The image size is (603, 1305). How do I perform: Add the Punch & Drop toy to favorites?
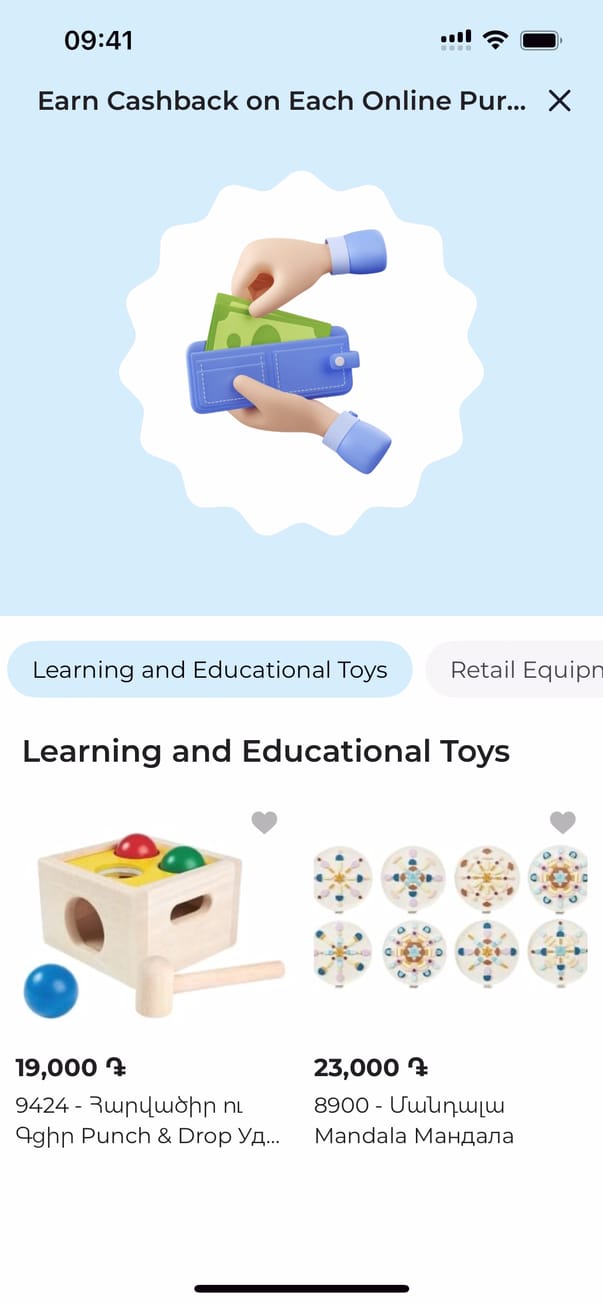(264, 823)
